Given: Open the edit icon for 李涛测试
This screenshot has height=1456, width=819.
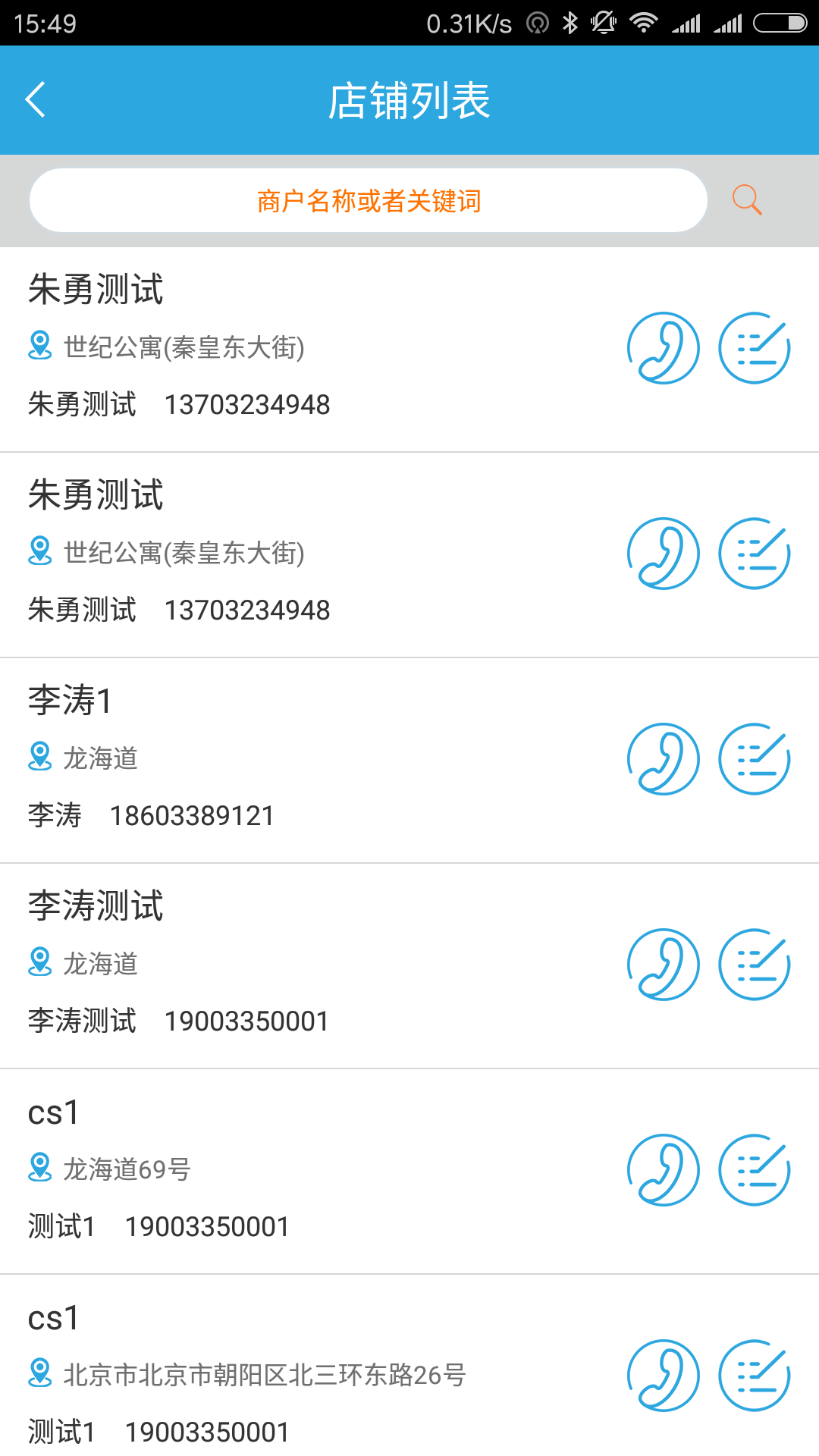Looking at the screenshot, I should pos(755,965).
